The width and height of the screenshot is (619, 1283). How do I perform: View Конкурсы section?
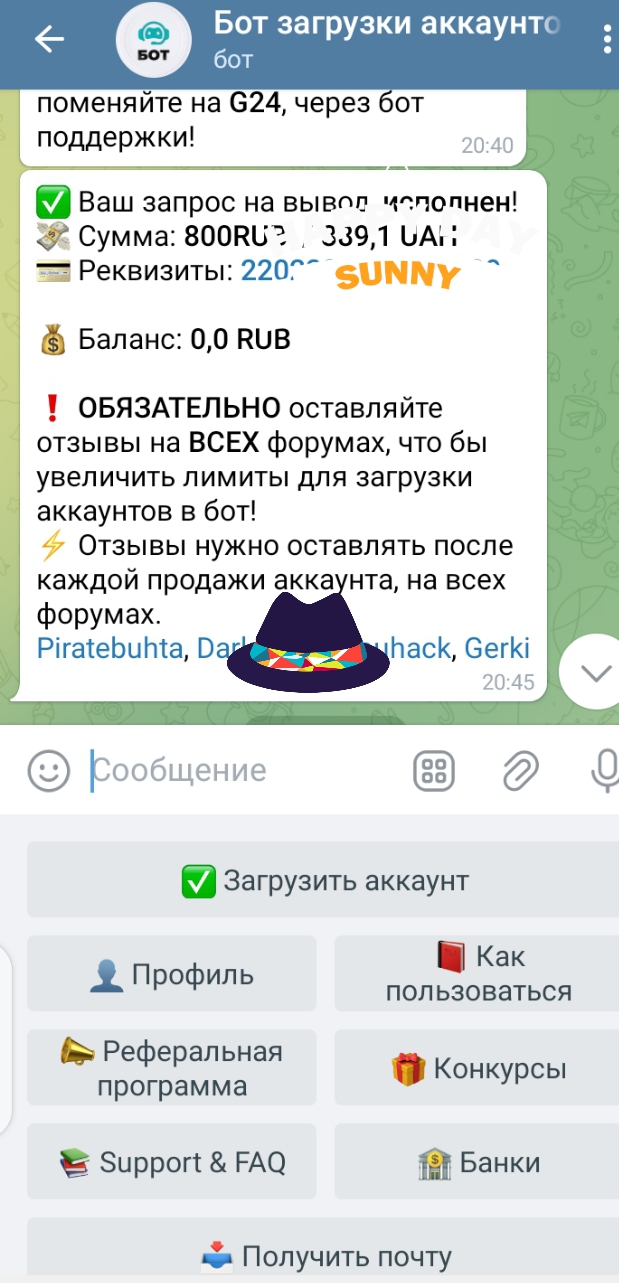478,1068
